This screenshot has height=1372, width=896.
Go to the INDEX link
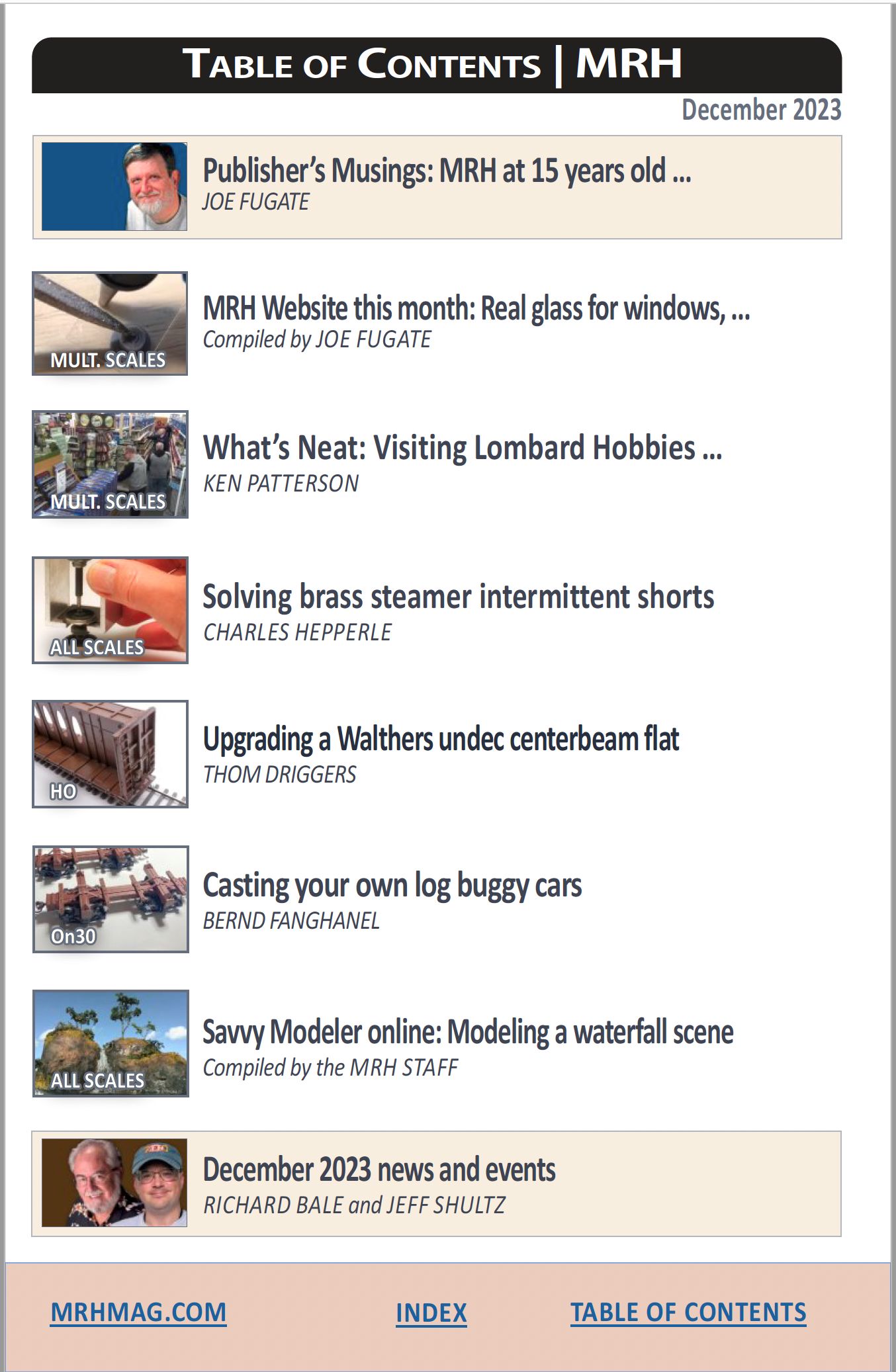(x=431, y=1313)
